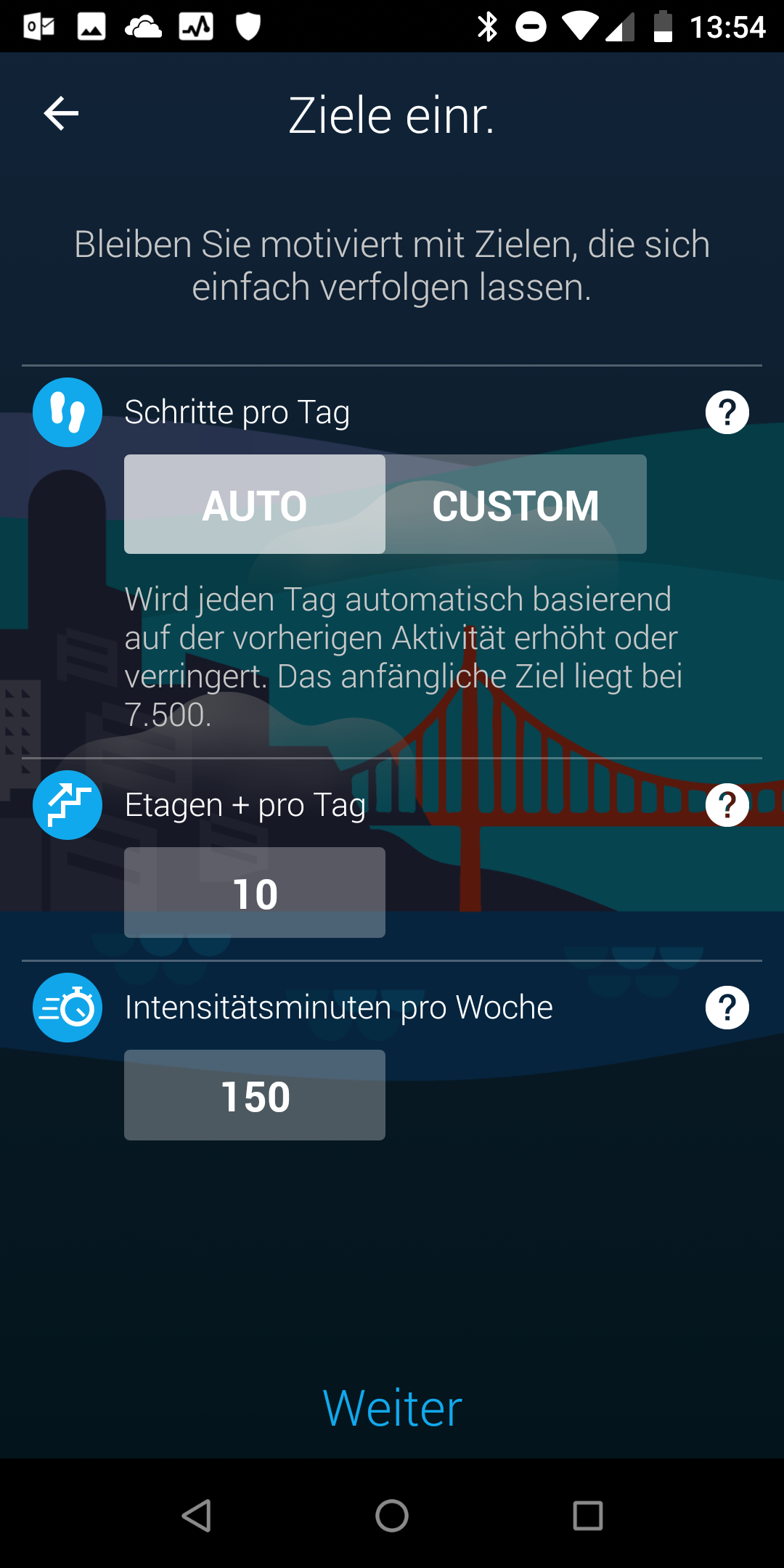Open help for Etagen + pro Tag
This screenshot has height=1568, width=784.
point(727,805)
